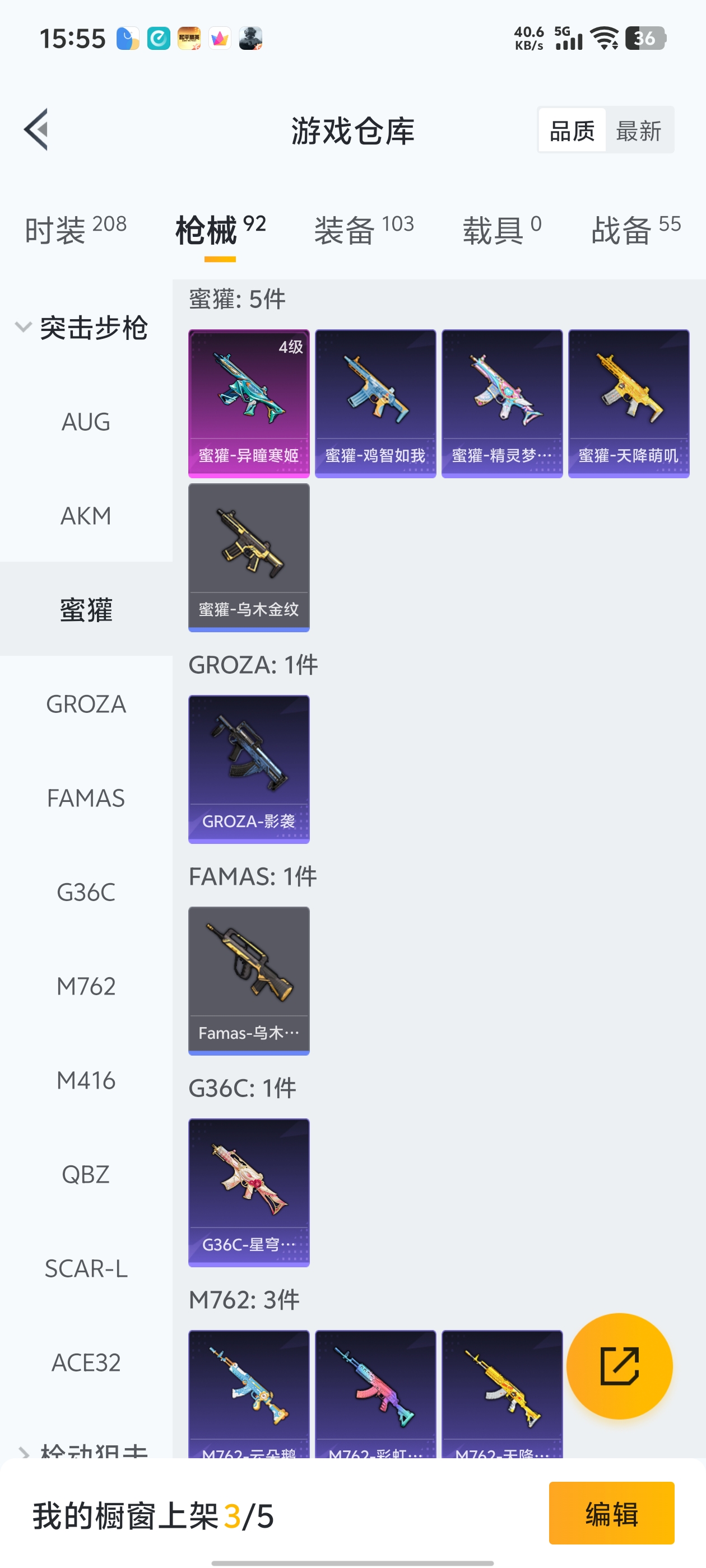Jump to M416 in the side list
This screenshot has width=706, height=1568.
pos(86,1080)
